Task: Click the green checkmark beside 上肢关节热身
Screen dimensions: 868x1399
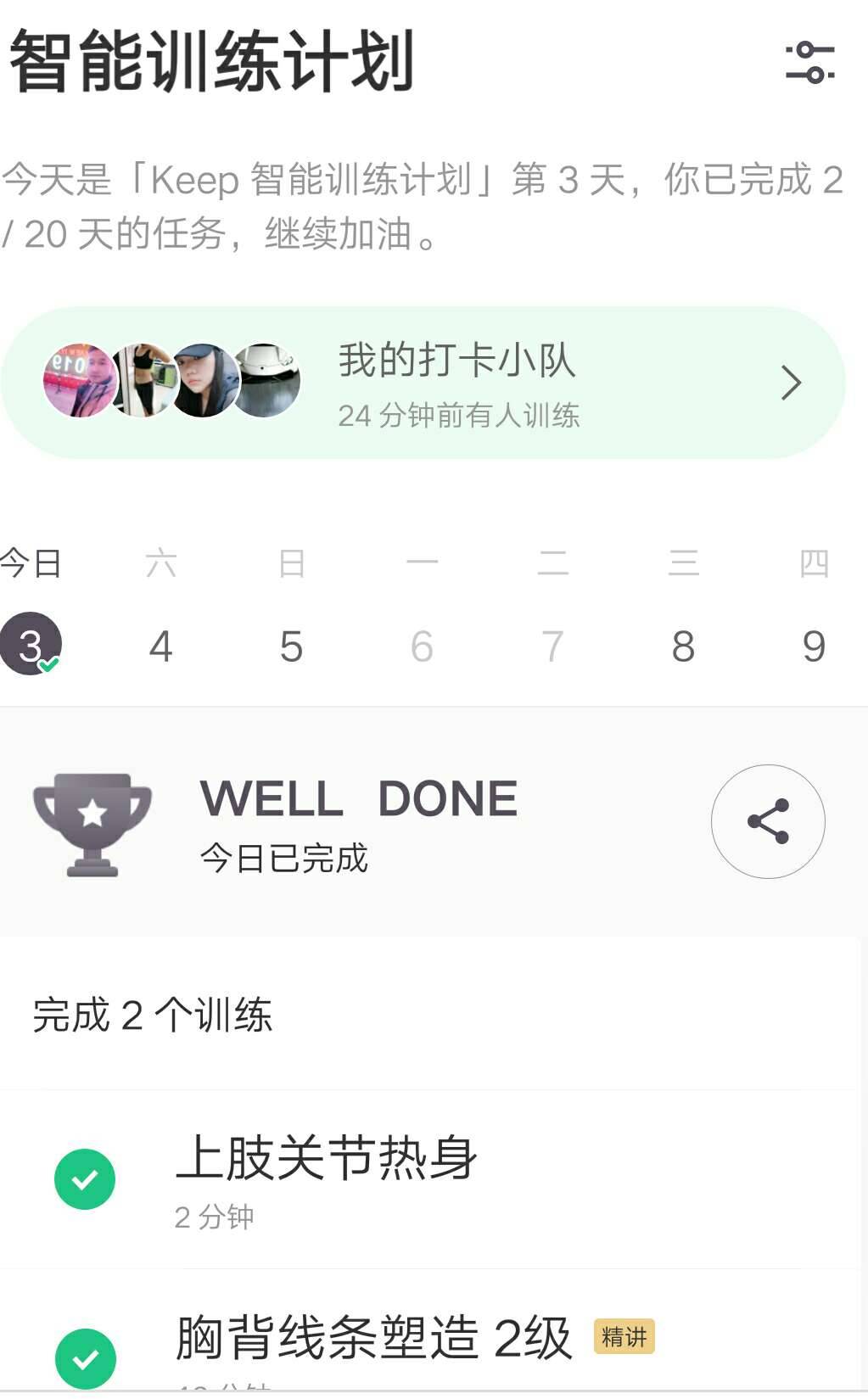Action: click(83, 1178)
